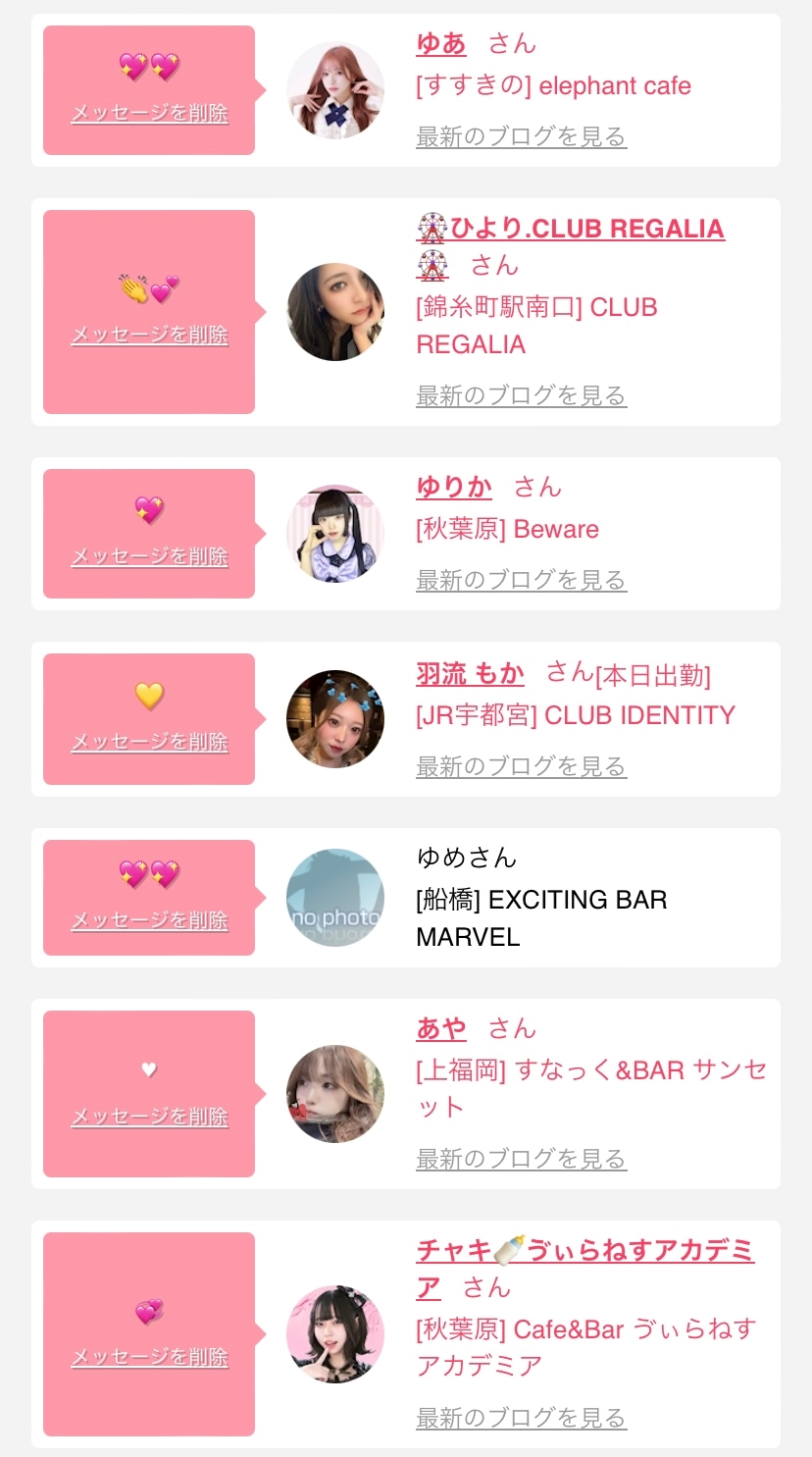Open チャキ🍼ゔぃらねすアカデミア profile link

click(584, 1251)
